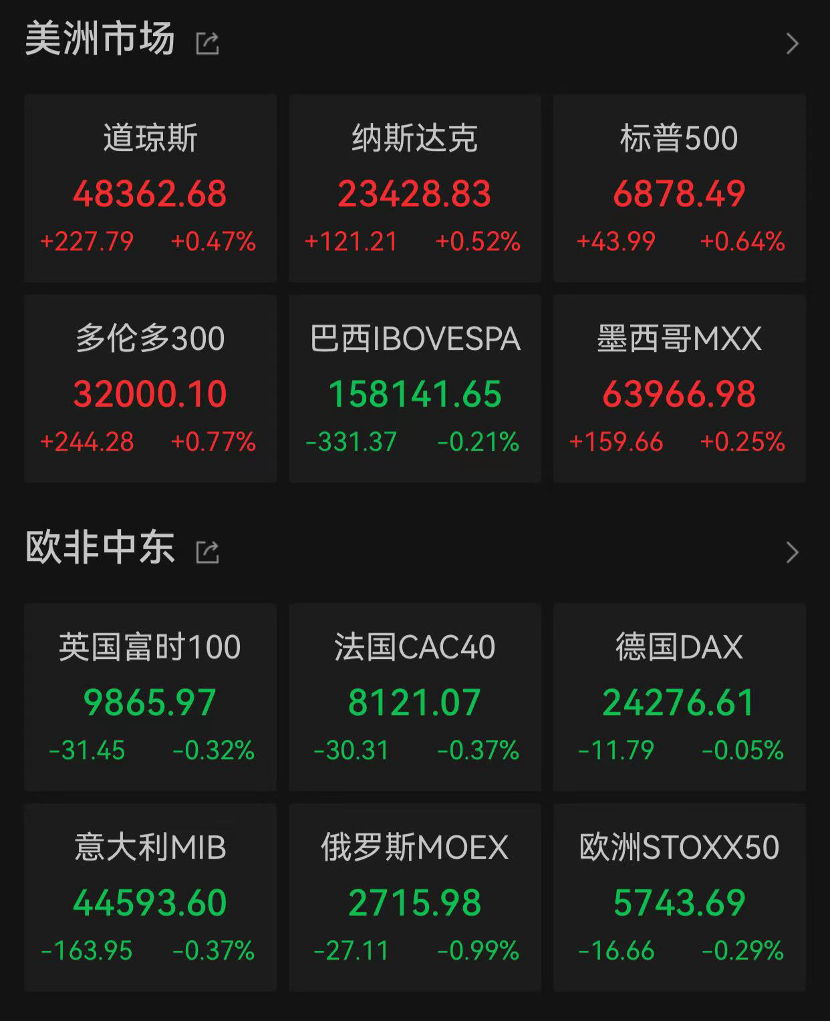Open the 俄罗斯MOEX quote card
The image size is (830, 1022).
pos(414,898)
